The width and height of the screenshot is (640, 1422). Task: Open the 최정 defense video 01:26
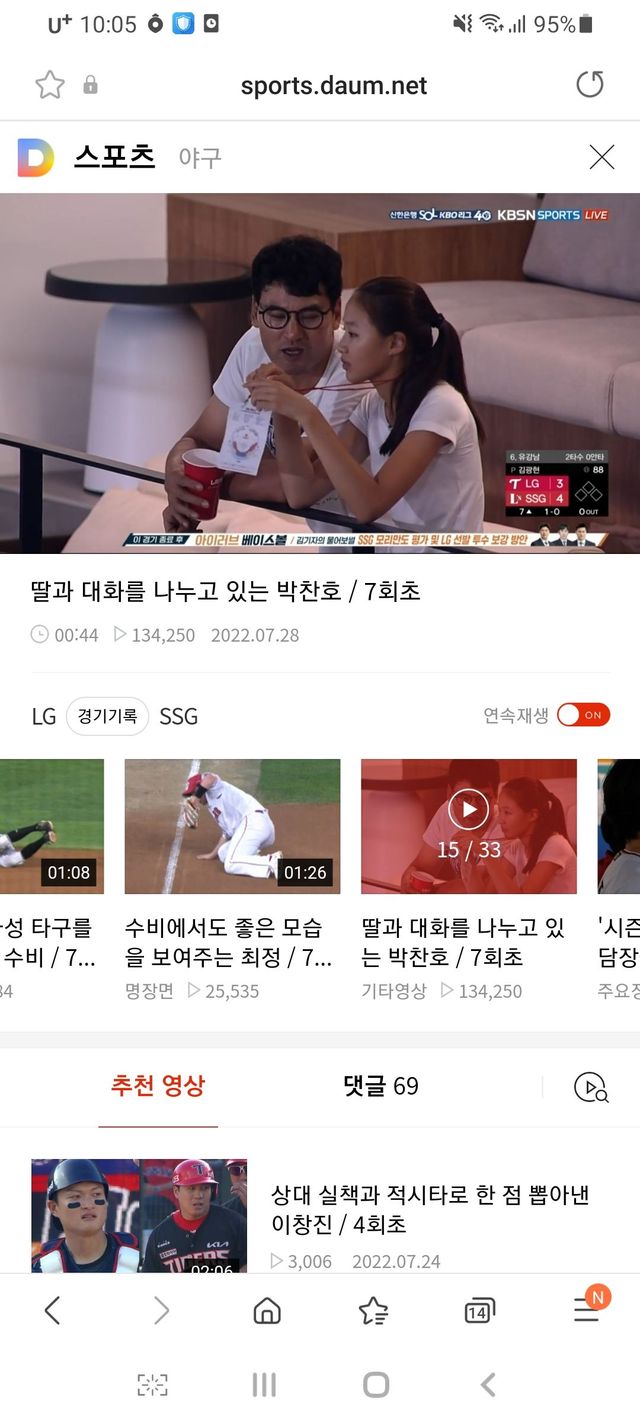[232, 826]
